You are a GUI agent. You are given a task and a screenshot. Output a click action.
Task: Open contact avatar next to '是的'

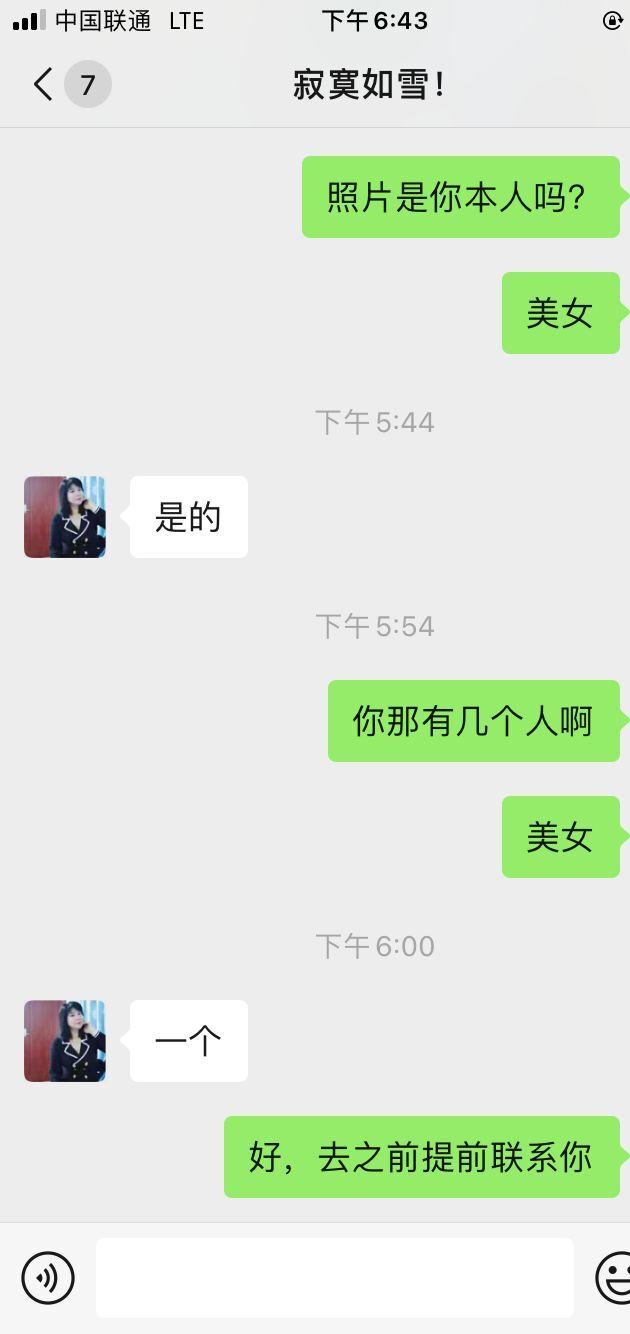point(65,517)
